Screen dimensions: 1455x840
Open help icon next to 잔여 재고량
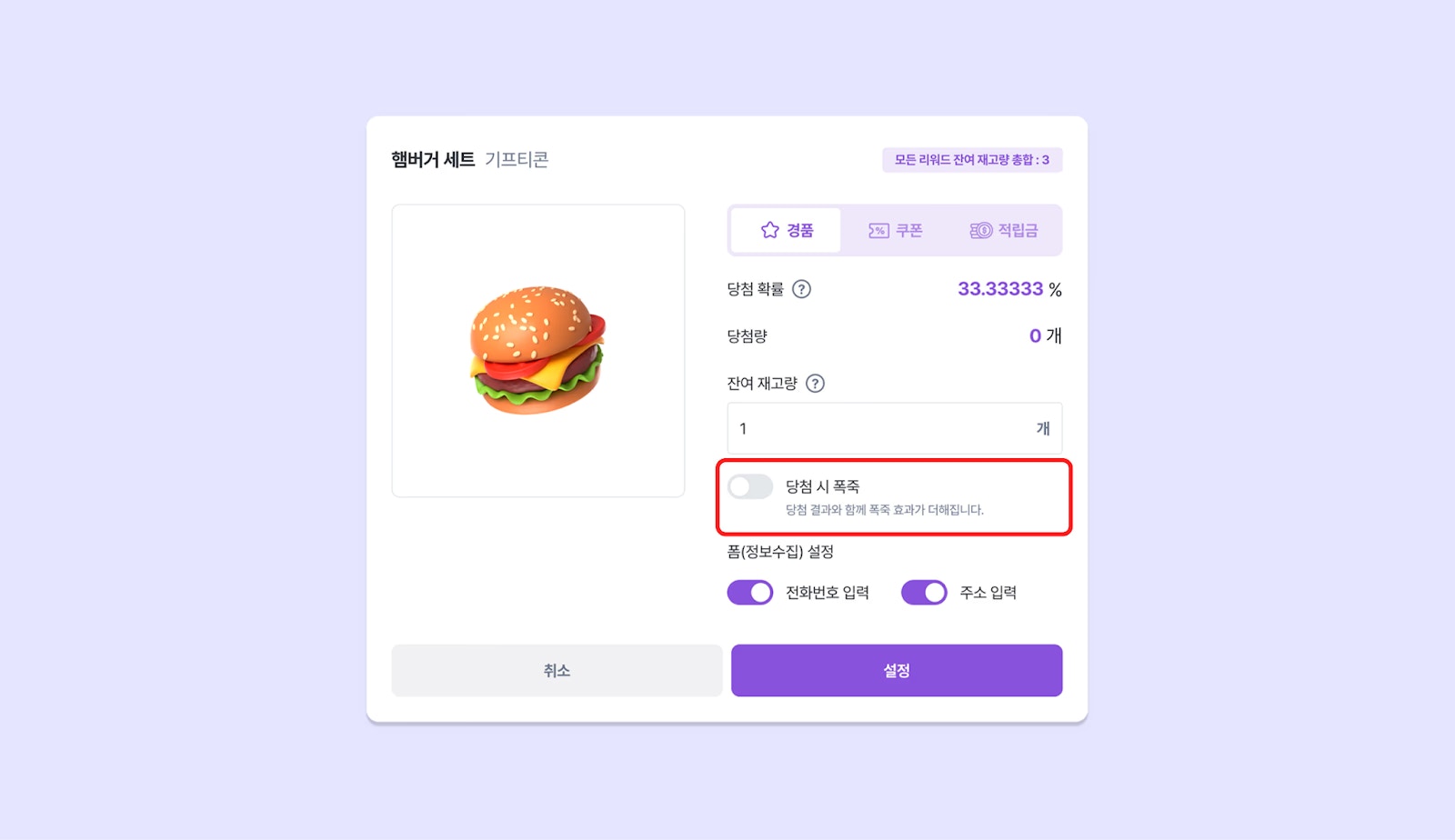click(816, 384)
